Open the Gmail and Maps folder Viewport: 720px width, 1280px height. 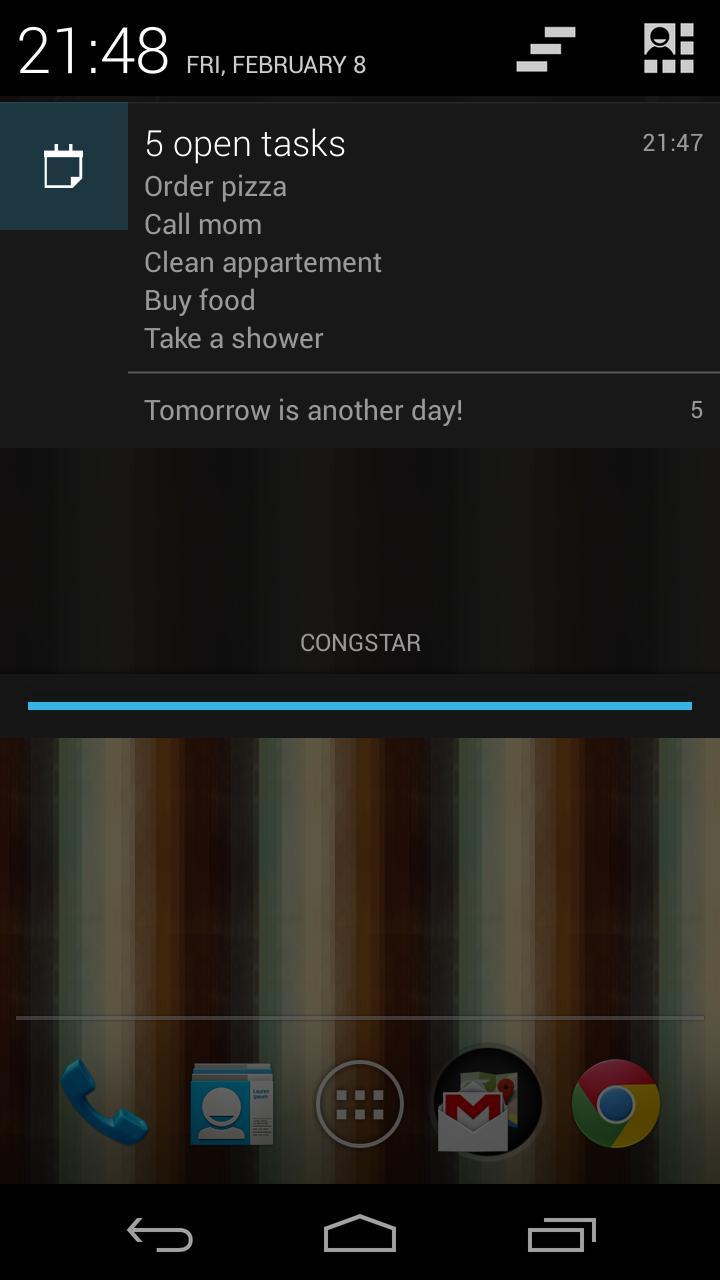(487, 1103)
